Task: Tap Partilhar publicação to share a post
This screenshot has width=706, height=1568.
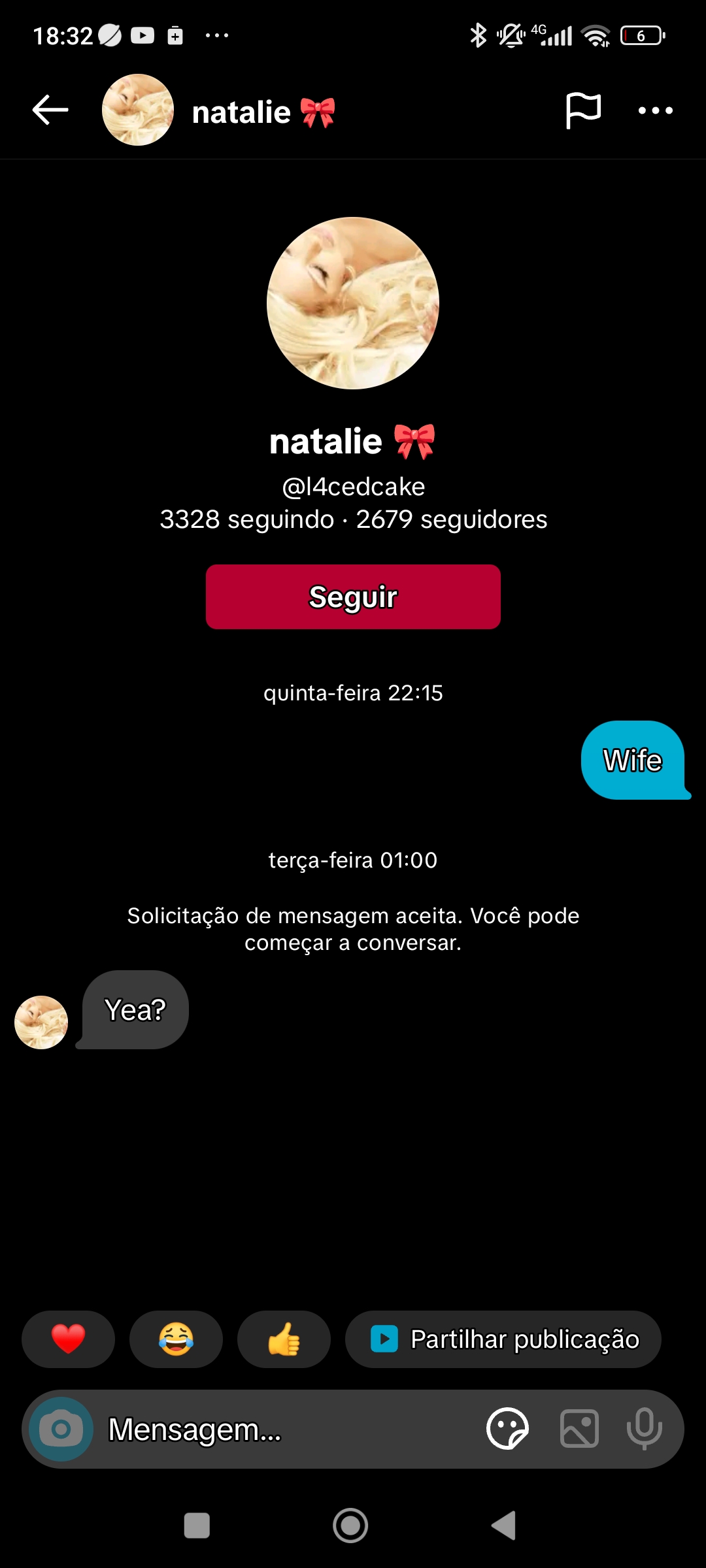Action: pyautogui.click(x=503, y=1339)
